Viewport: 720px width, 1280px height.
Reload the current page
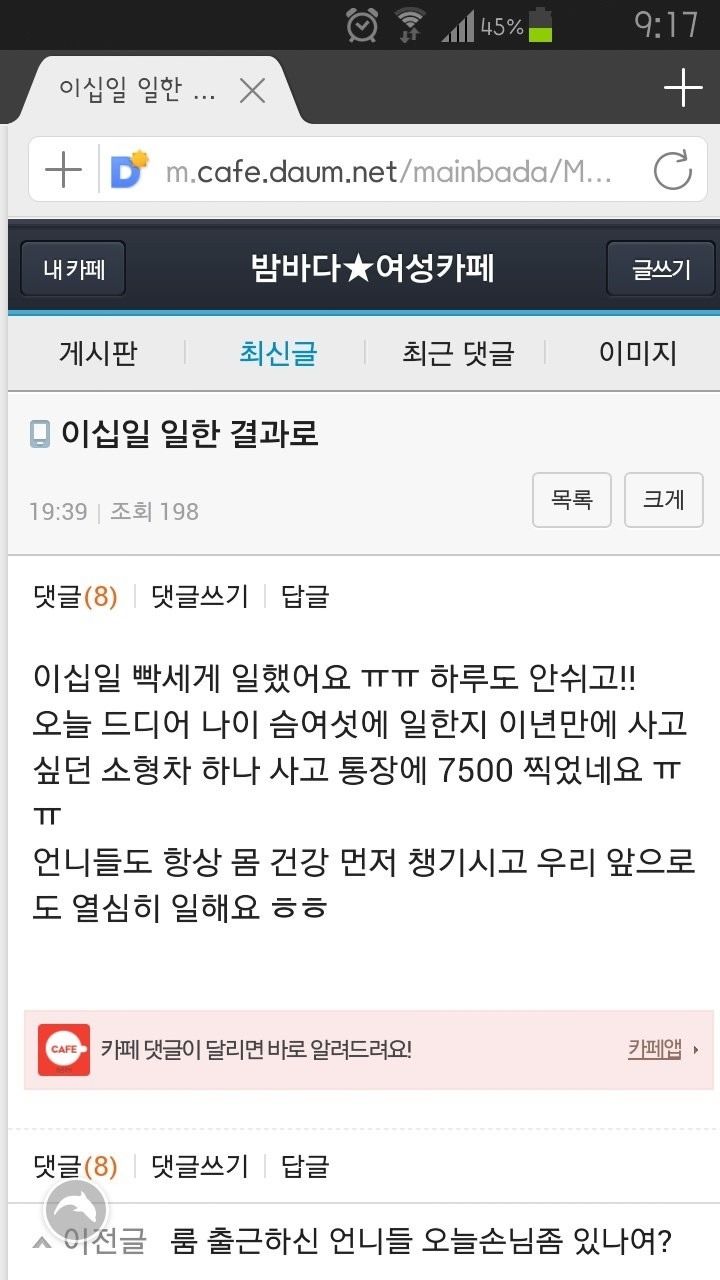tap(672, 171)
